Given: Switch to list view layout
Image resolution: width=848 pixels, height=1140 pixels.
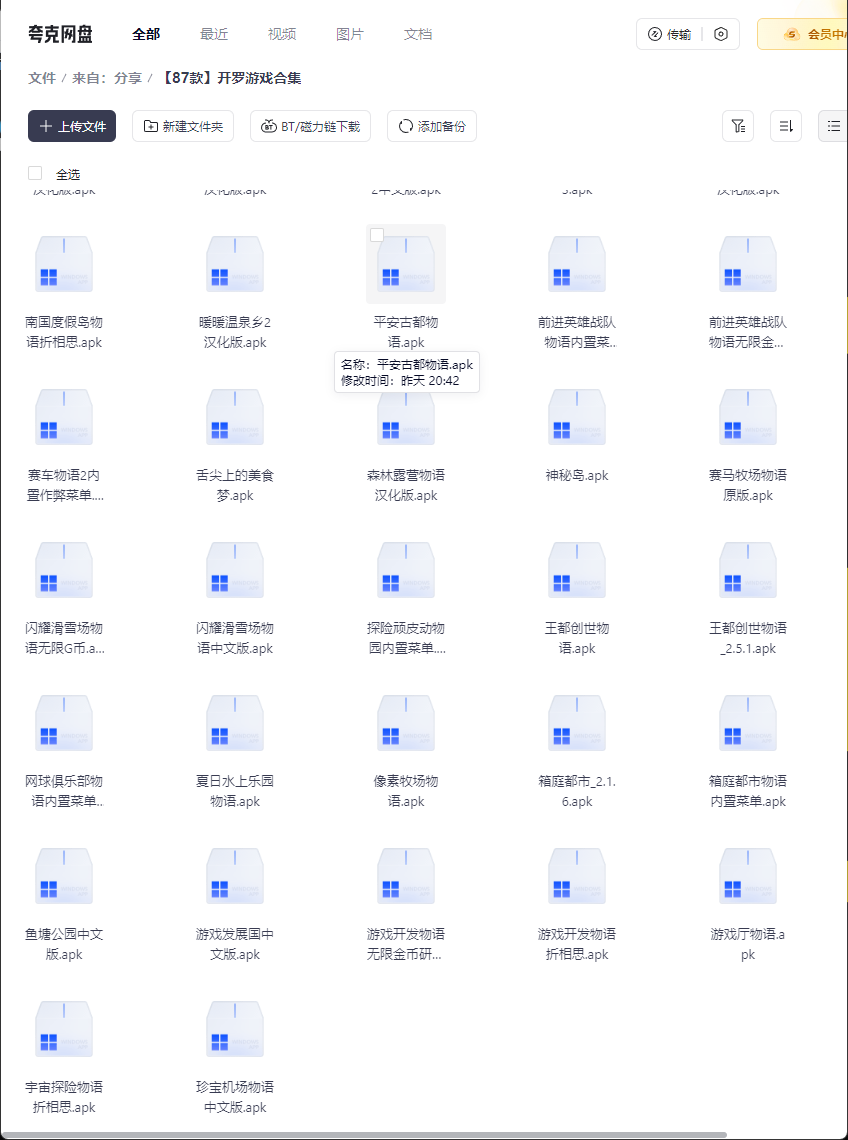Looking at the screenshot, I should click(x=833, y=126).
